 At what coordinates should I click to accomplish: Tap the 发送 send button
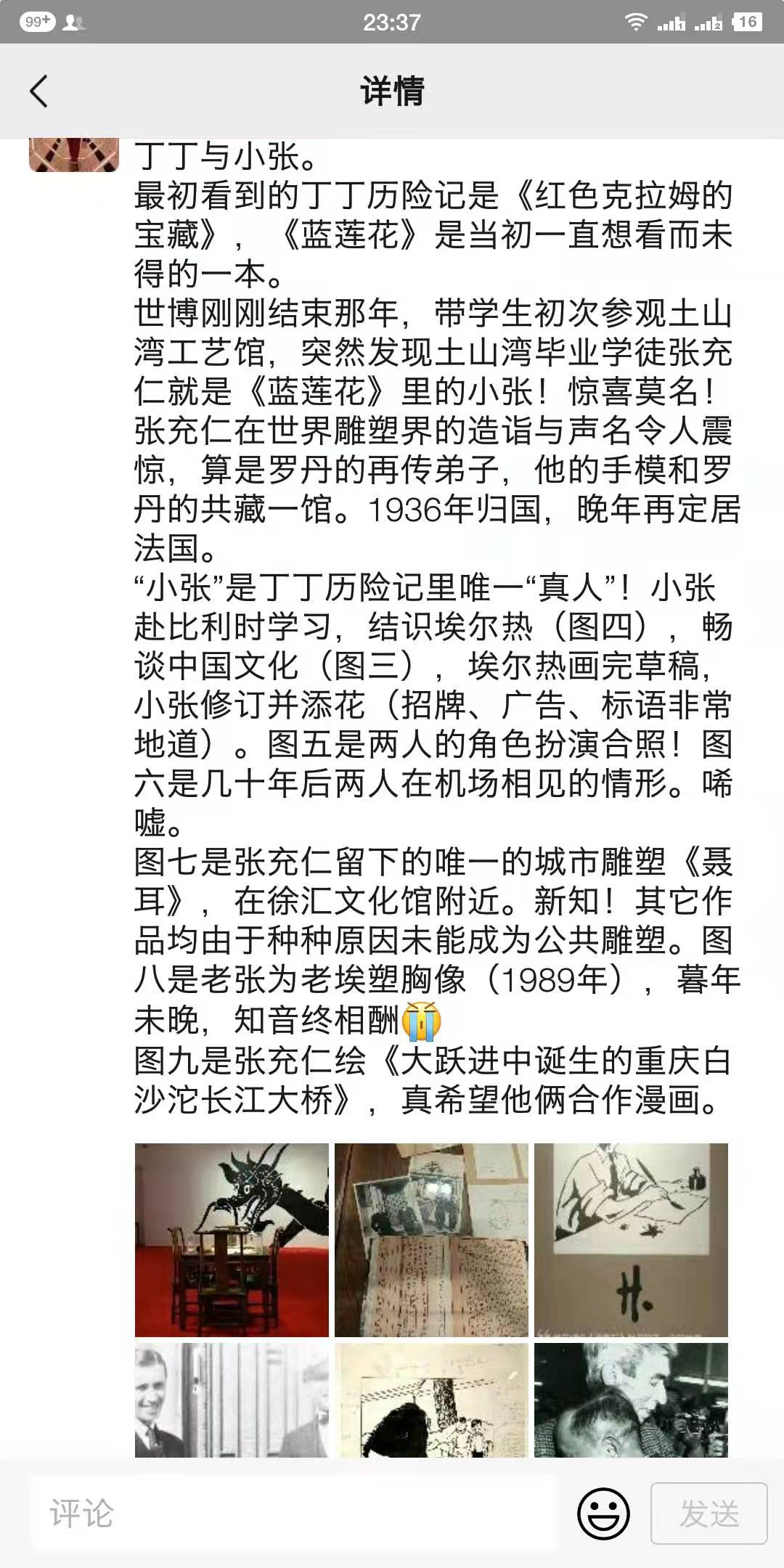pyautogui.click(x=709, y=1514)
